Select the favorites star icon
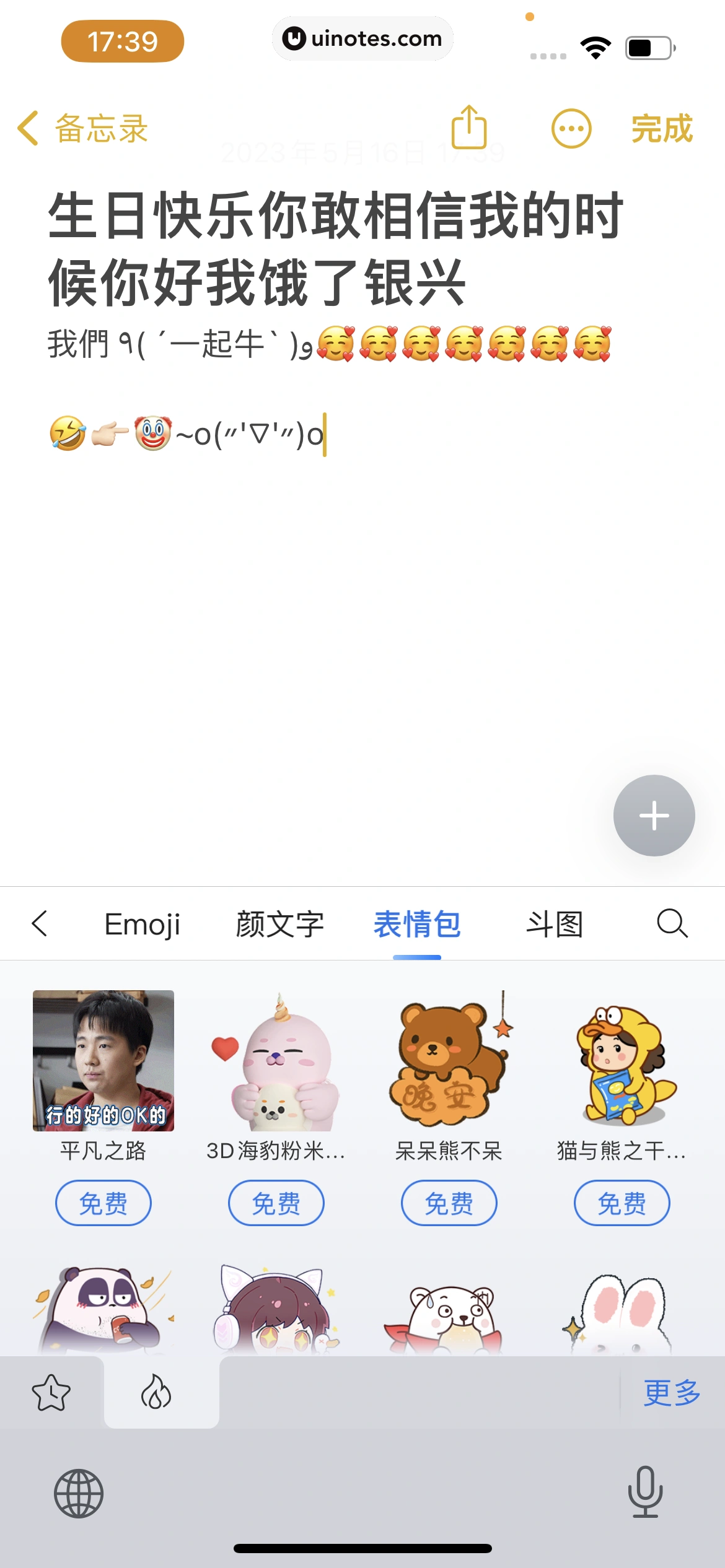This screenshot has height=1568, width=725. pos(51,1394)
